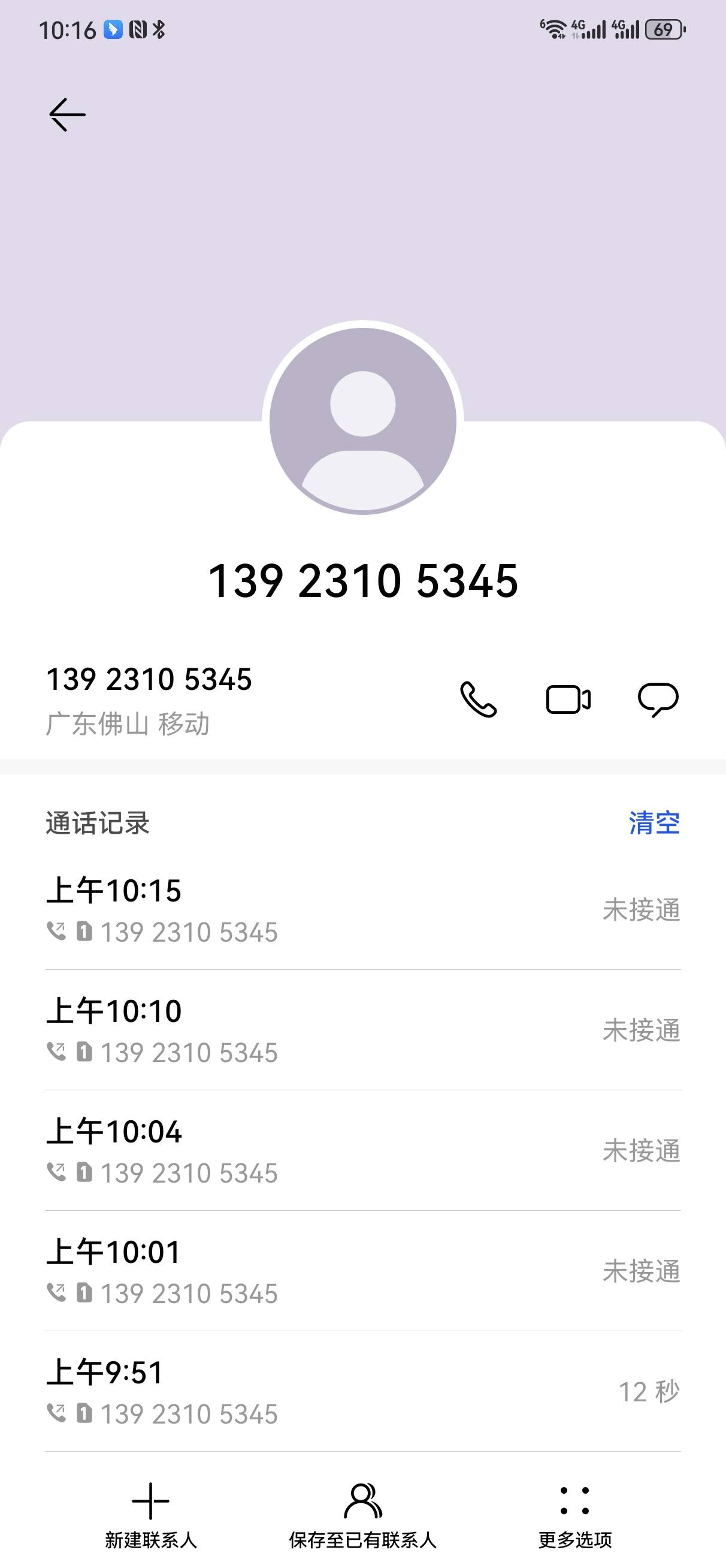Screen dimensions: 726x1568
Task: Open the 上午9:51 call record
Action: [362, 1392]
